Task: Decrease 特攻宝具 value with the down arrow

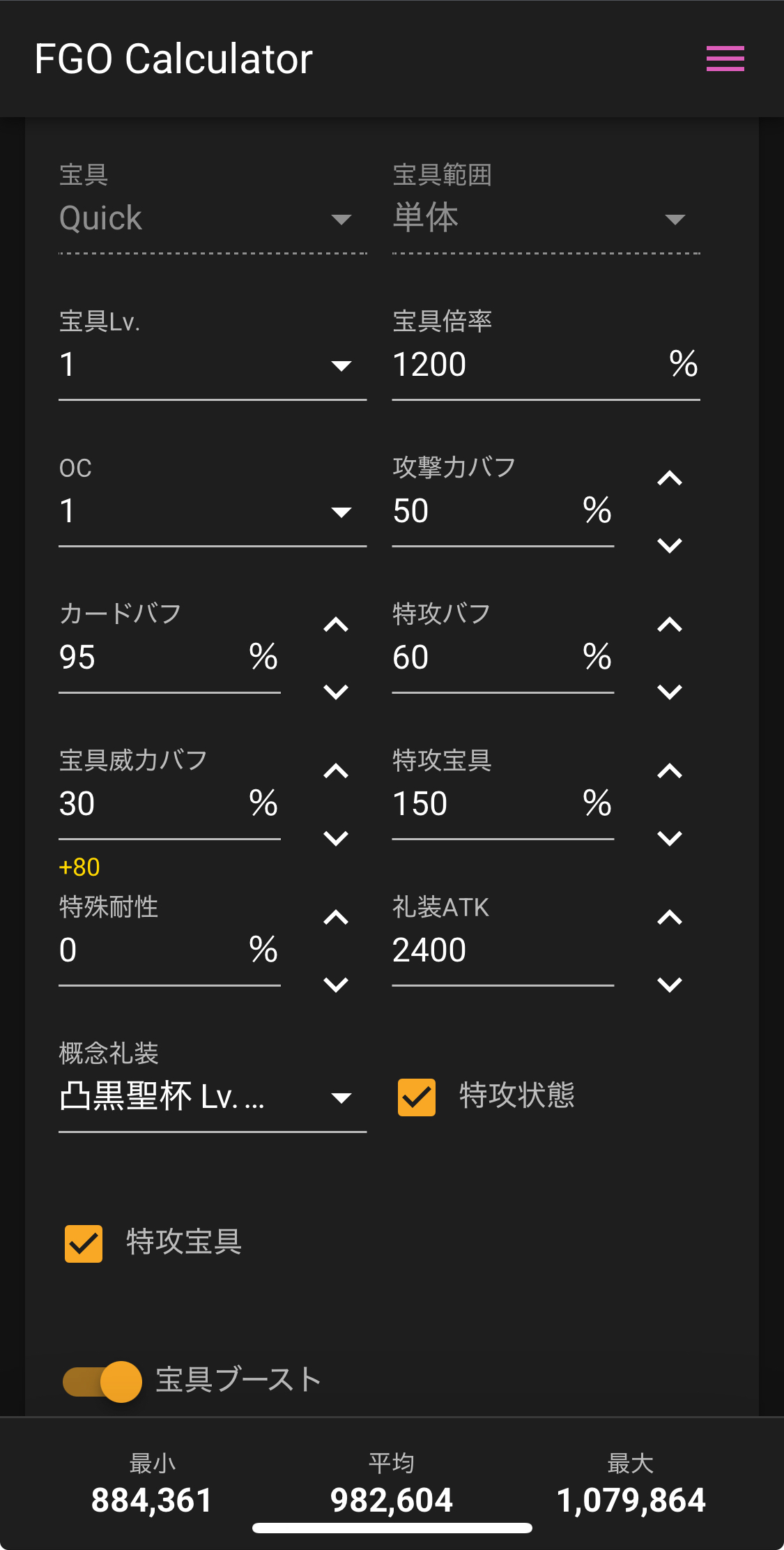Action: pyautogui.click(x=669, y=838)
